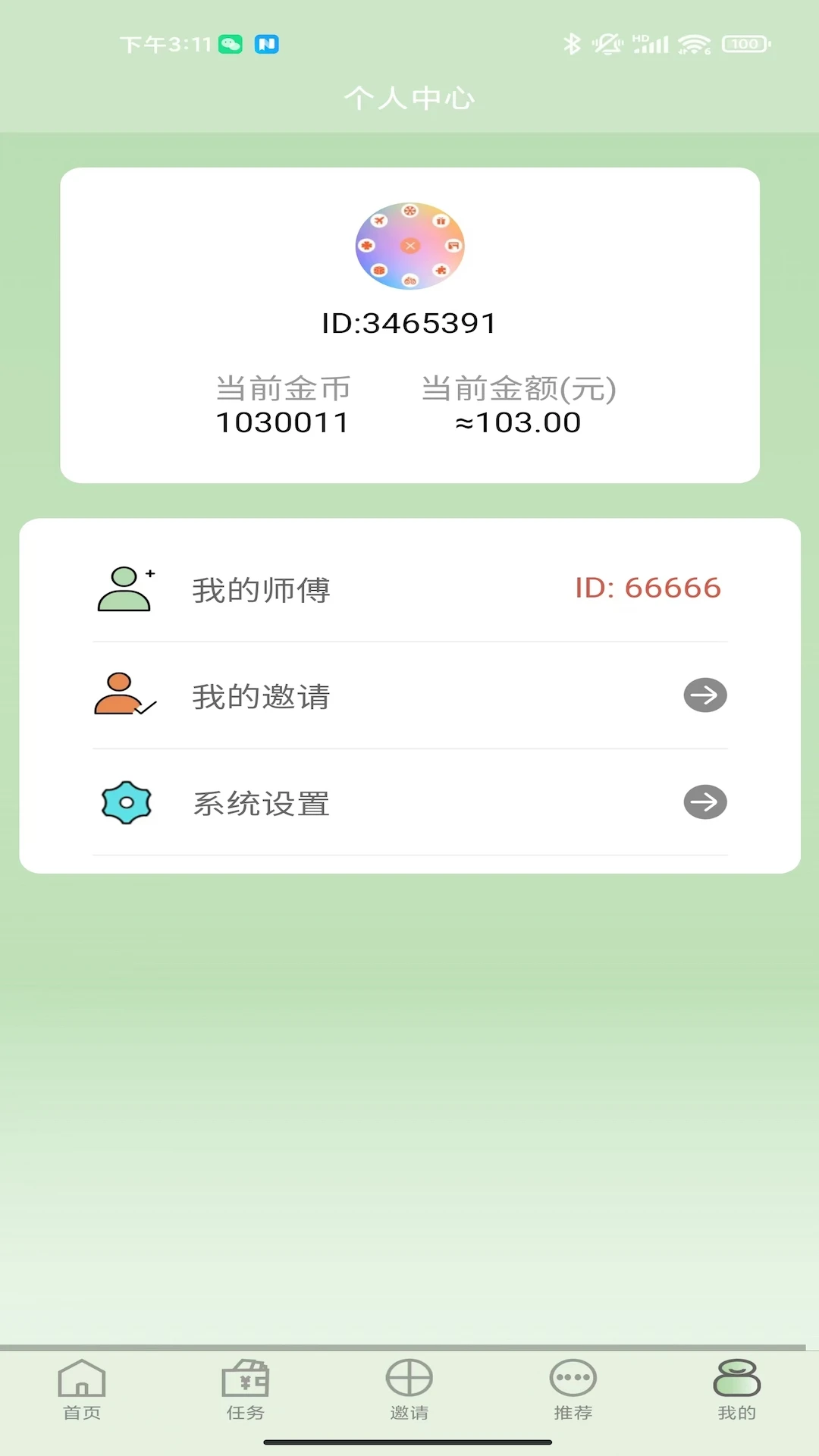Tap the 我的师傅 row label
Screen dimensions: 819x1456
pyautogui.click(x=262, y=589)
